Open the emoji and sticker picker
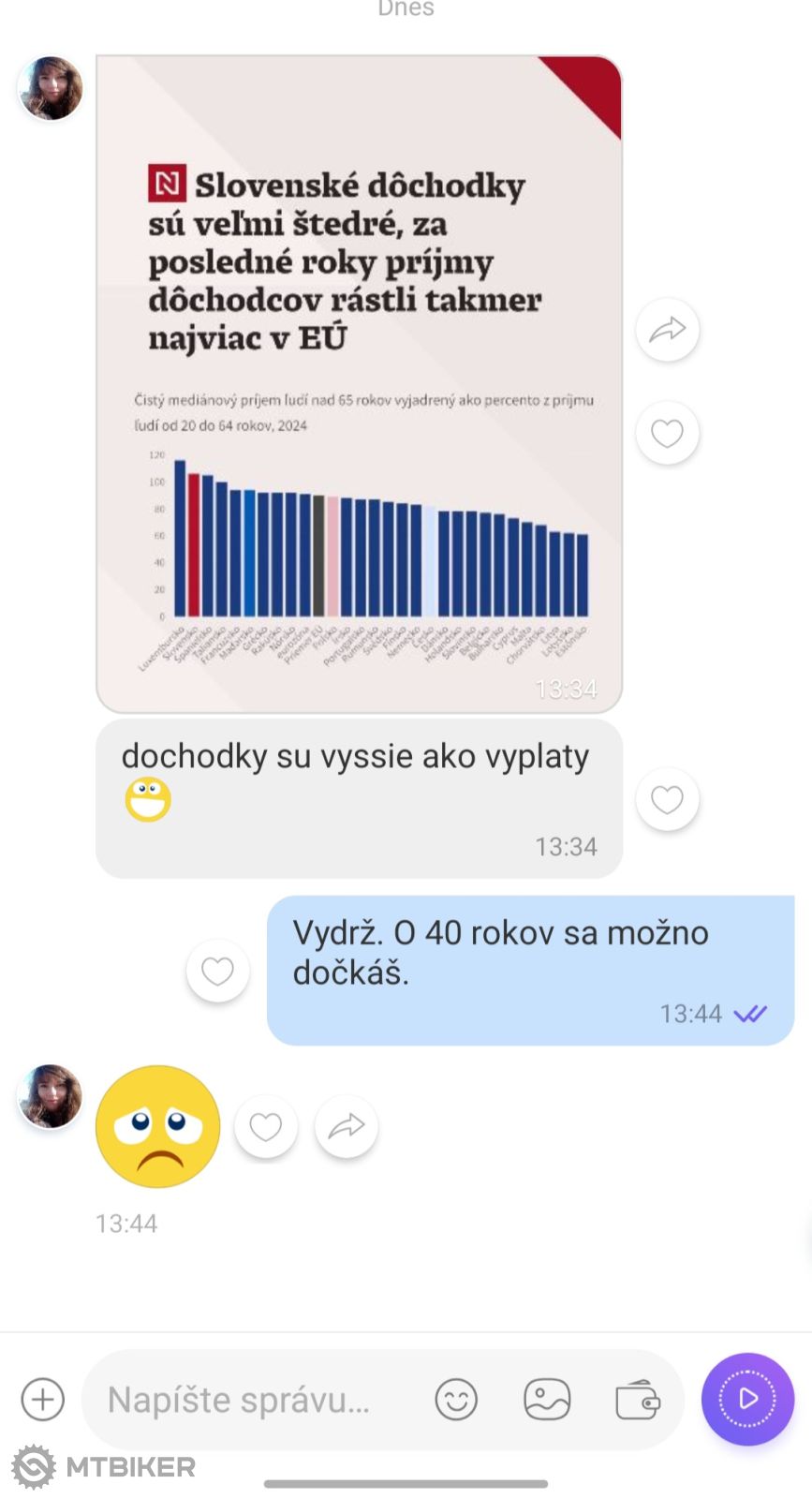Image resolution: width=812 pixels, height=1499 pixels. click(x=456, y=1400)
